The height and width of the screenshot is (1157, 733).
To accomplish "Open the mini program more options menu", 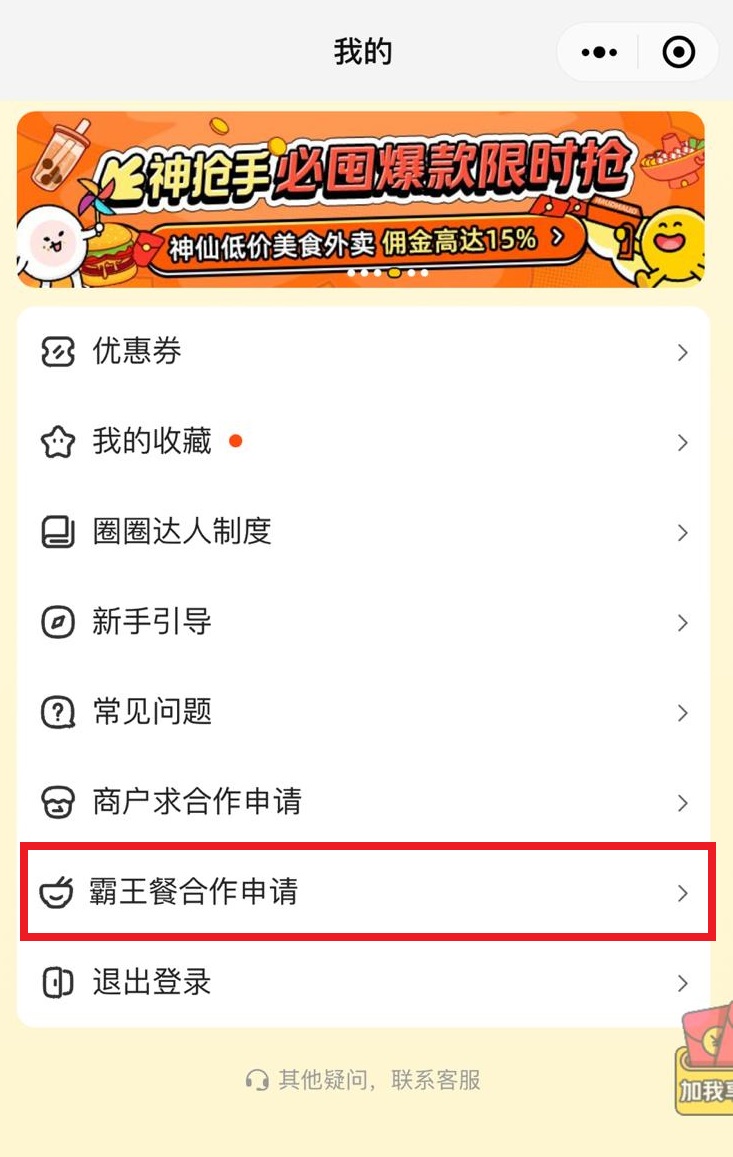I will 599,52.
